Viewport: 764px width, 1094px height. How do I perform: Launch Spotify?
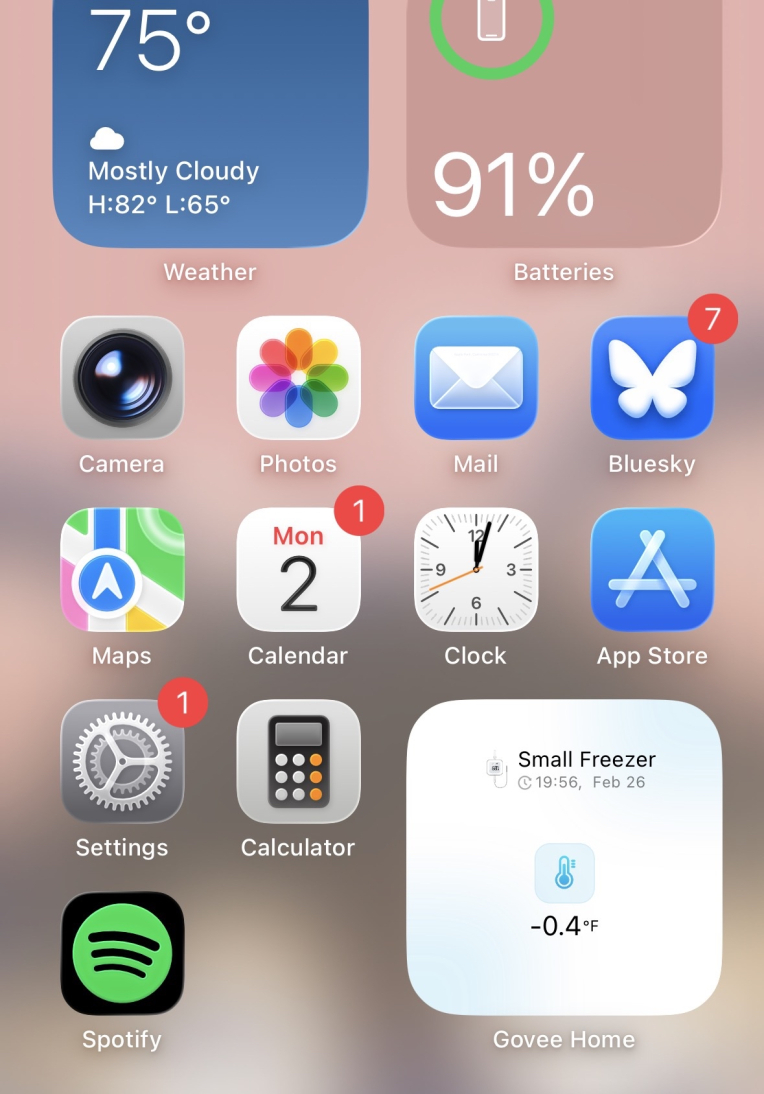tap(122, 953)
